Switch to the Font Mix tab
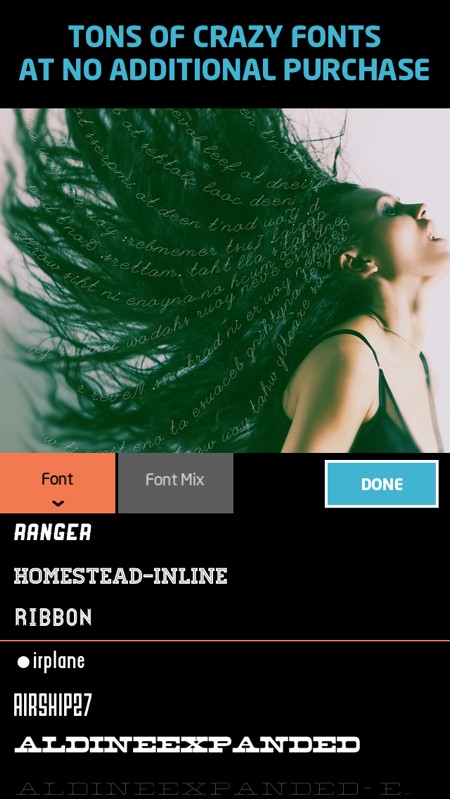The image size is (450, 799). 175,483
